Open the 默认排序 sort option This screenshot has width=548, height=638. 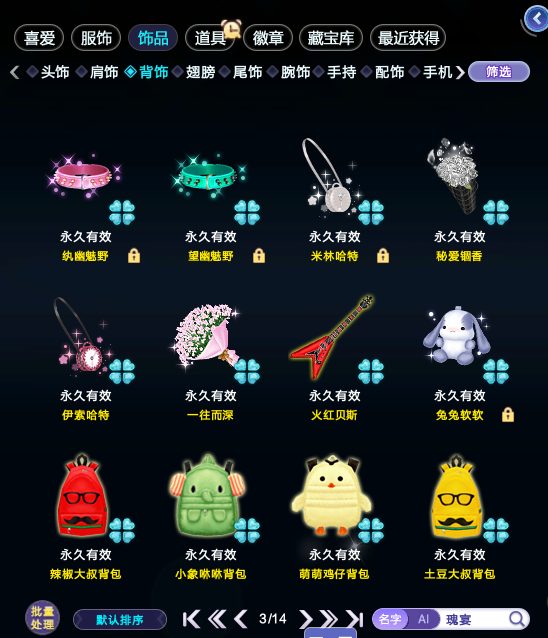click(x=120, y=620)
